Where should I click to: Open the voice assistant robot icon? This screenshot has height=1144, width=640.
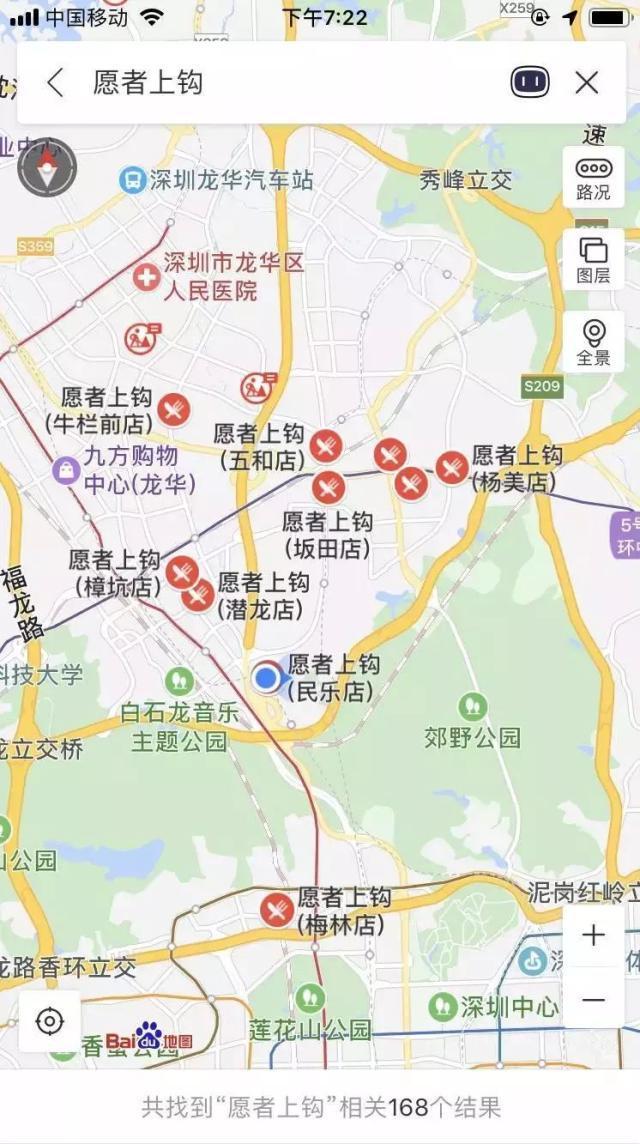point(530,82)
